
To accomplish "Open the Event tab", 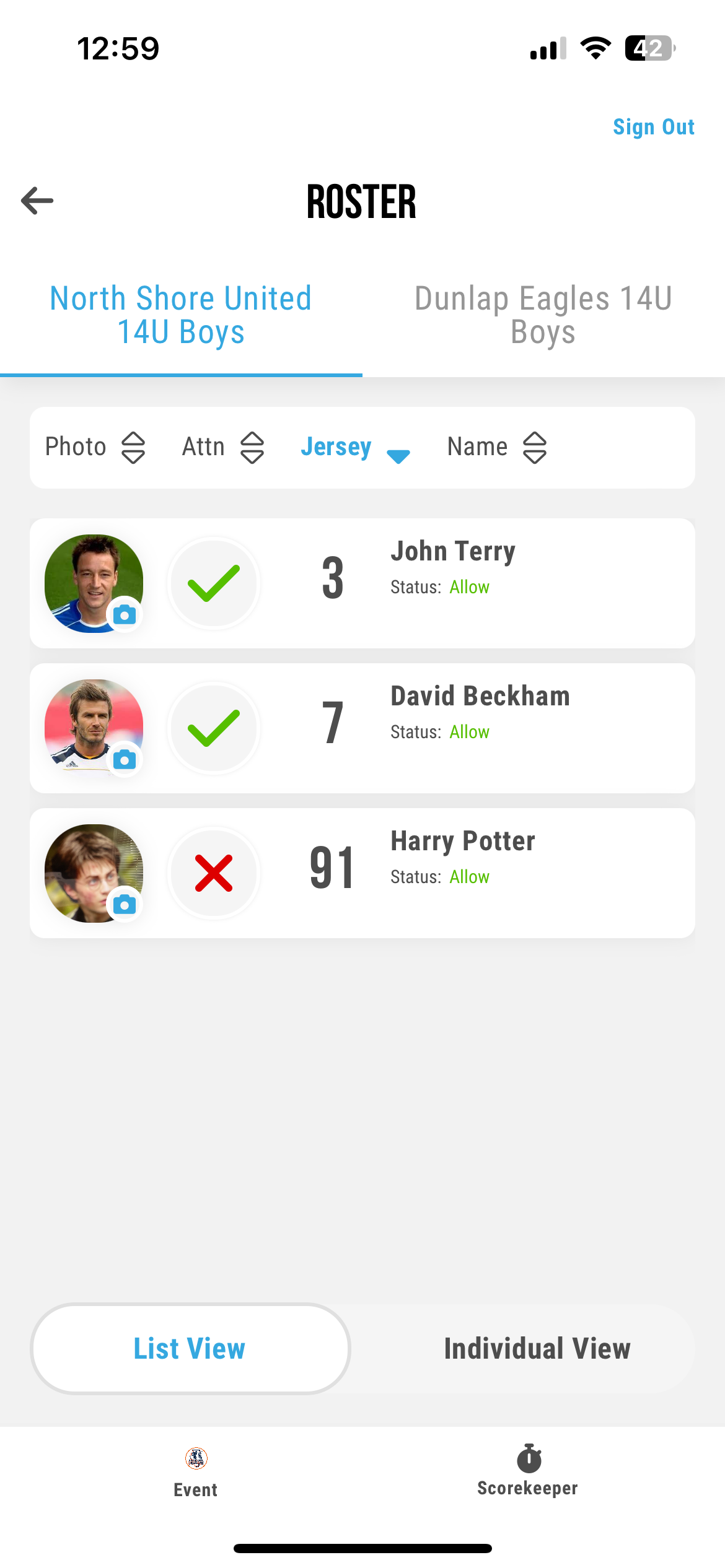I will pyautogui.click(x=196, y=1473).
